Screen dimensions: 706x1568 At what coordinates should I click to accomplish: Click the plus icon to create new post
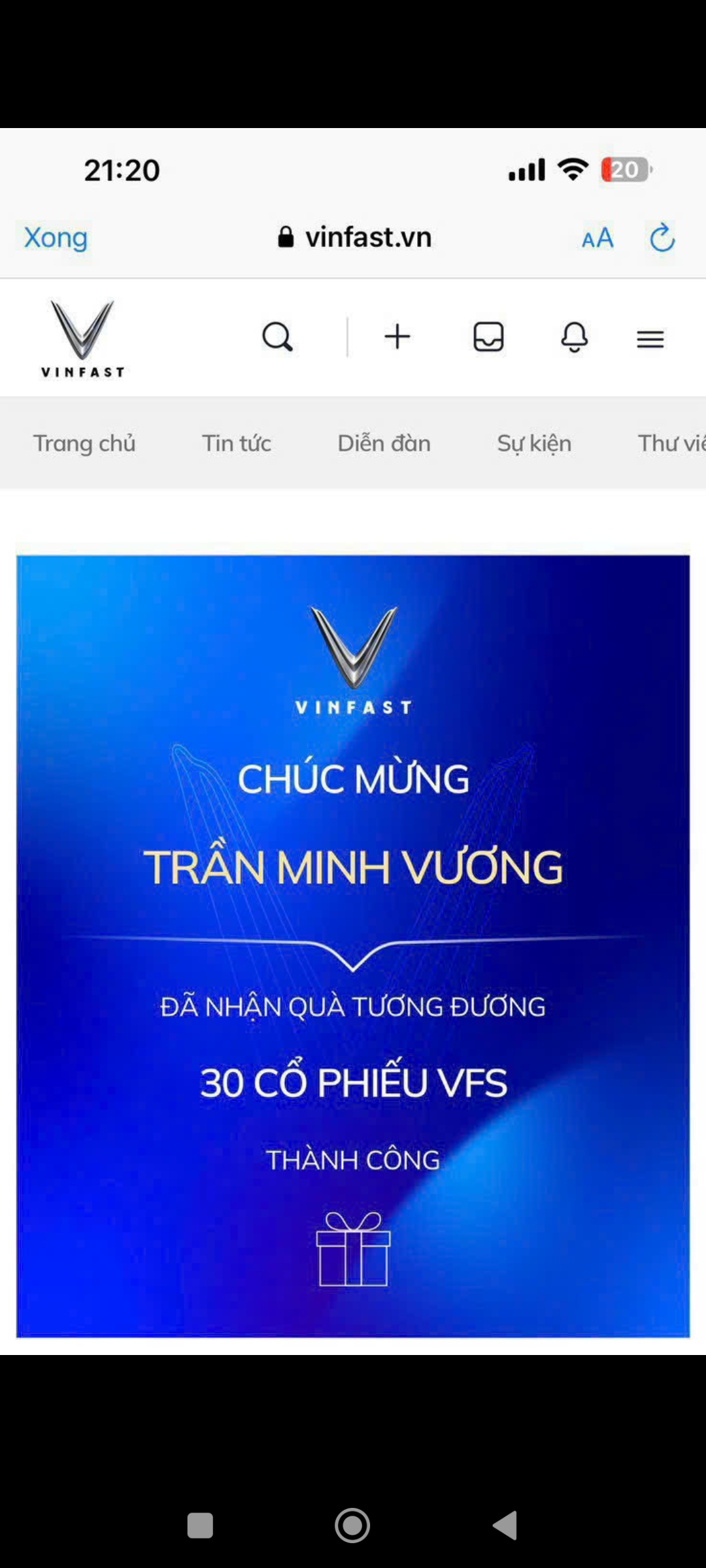[397, 337]
